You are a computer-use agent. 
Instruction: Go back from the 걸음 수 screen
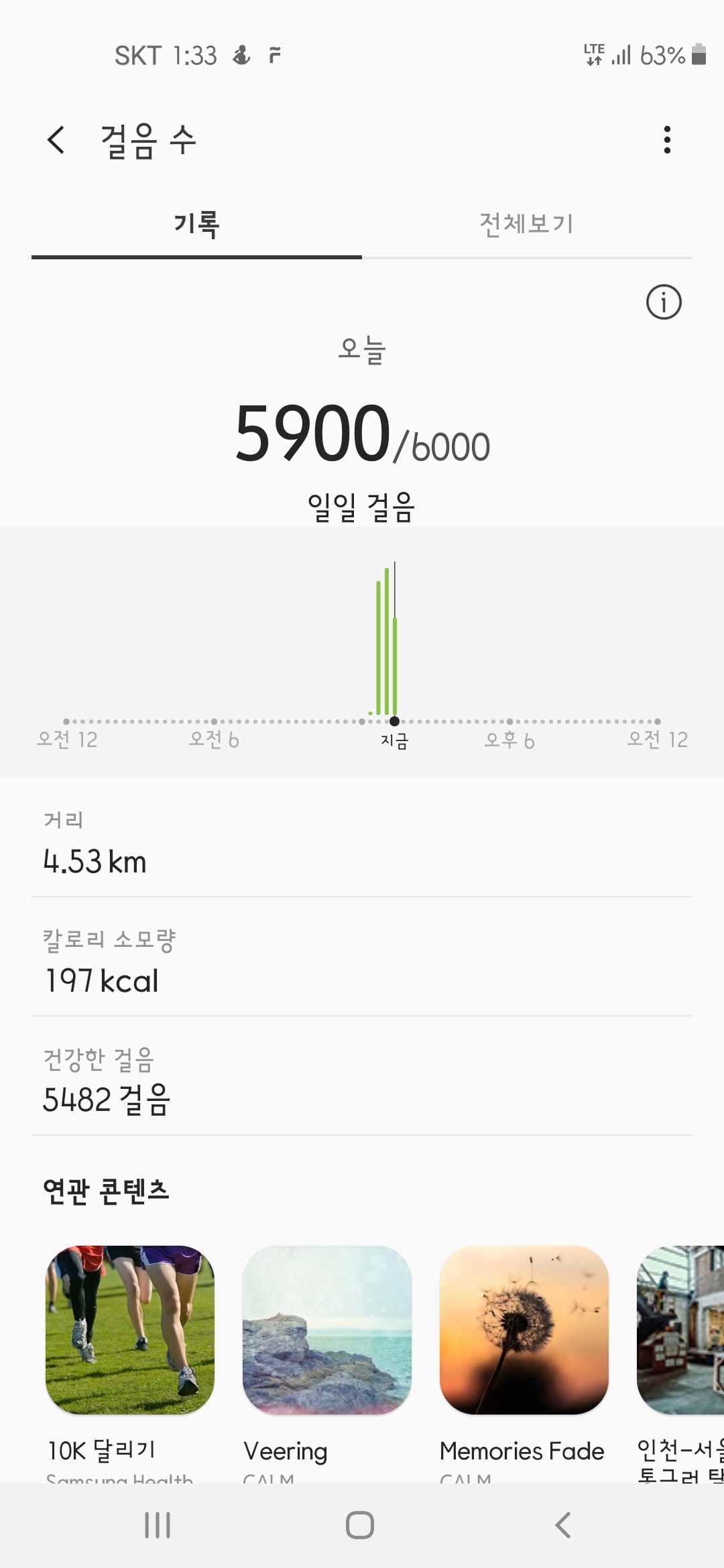pos(56,140)
